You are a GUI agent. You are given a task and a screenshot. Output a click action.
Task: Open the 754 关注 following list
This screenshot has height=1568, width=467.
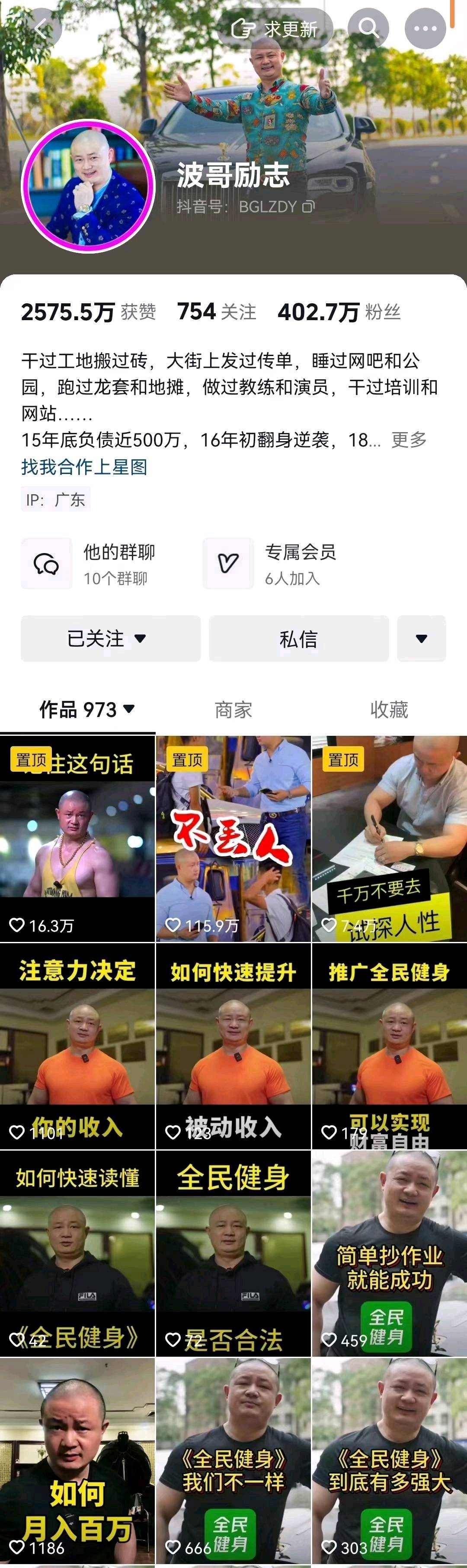pos(216,312)
